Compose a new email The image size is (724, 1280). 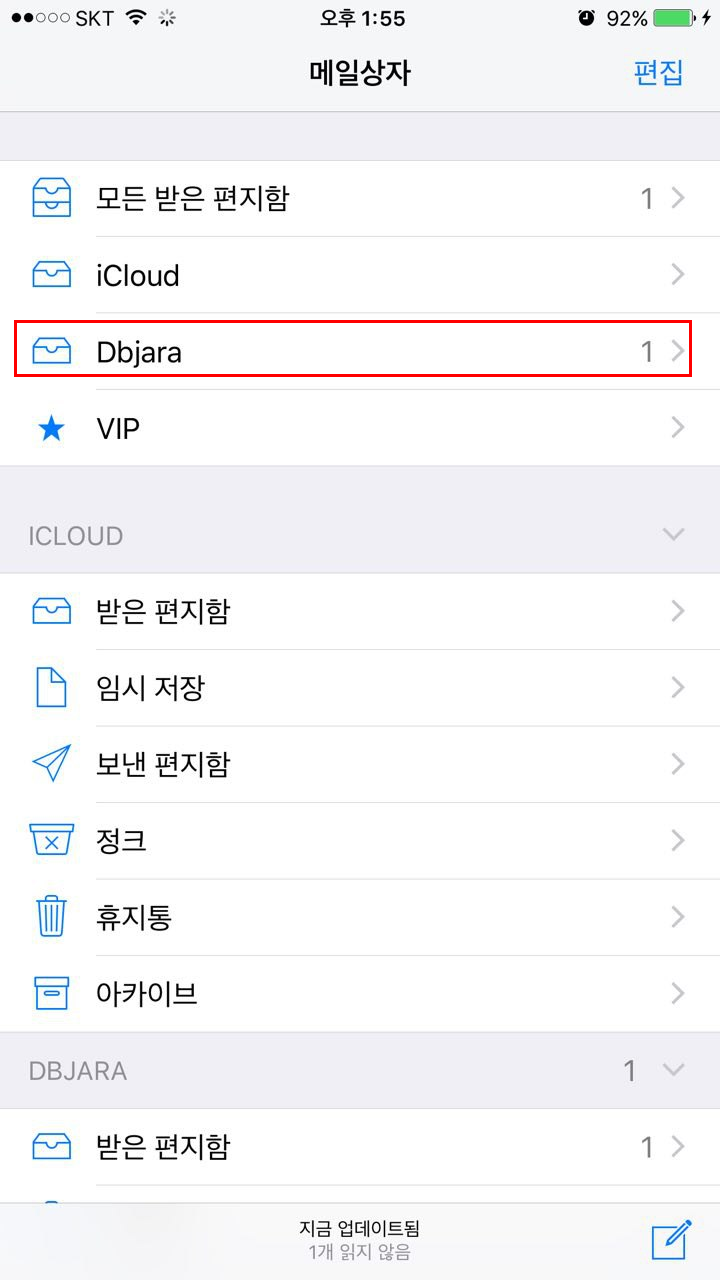[671, 1240]
